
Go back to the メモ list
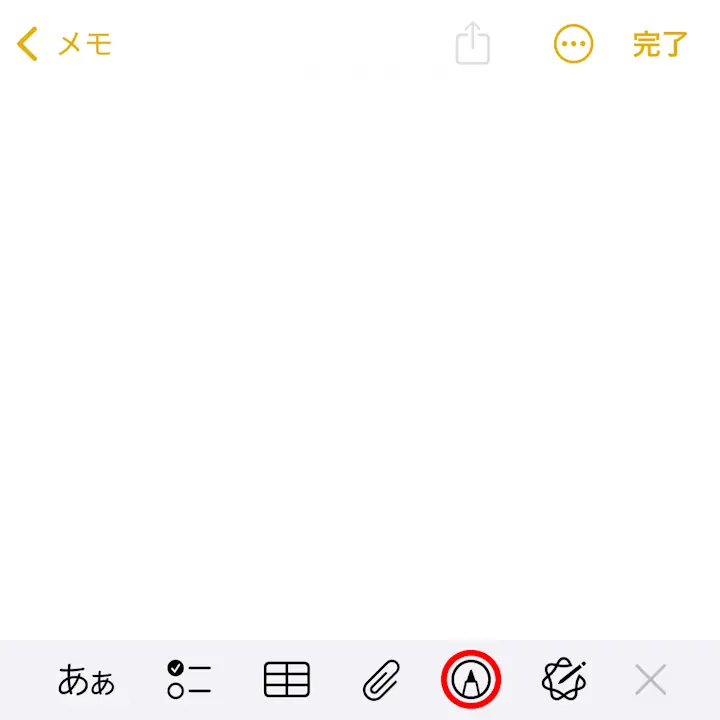(64, 44)
